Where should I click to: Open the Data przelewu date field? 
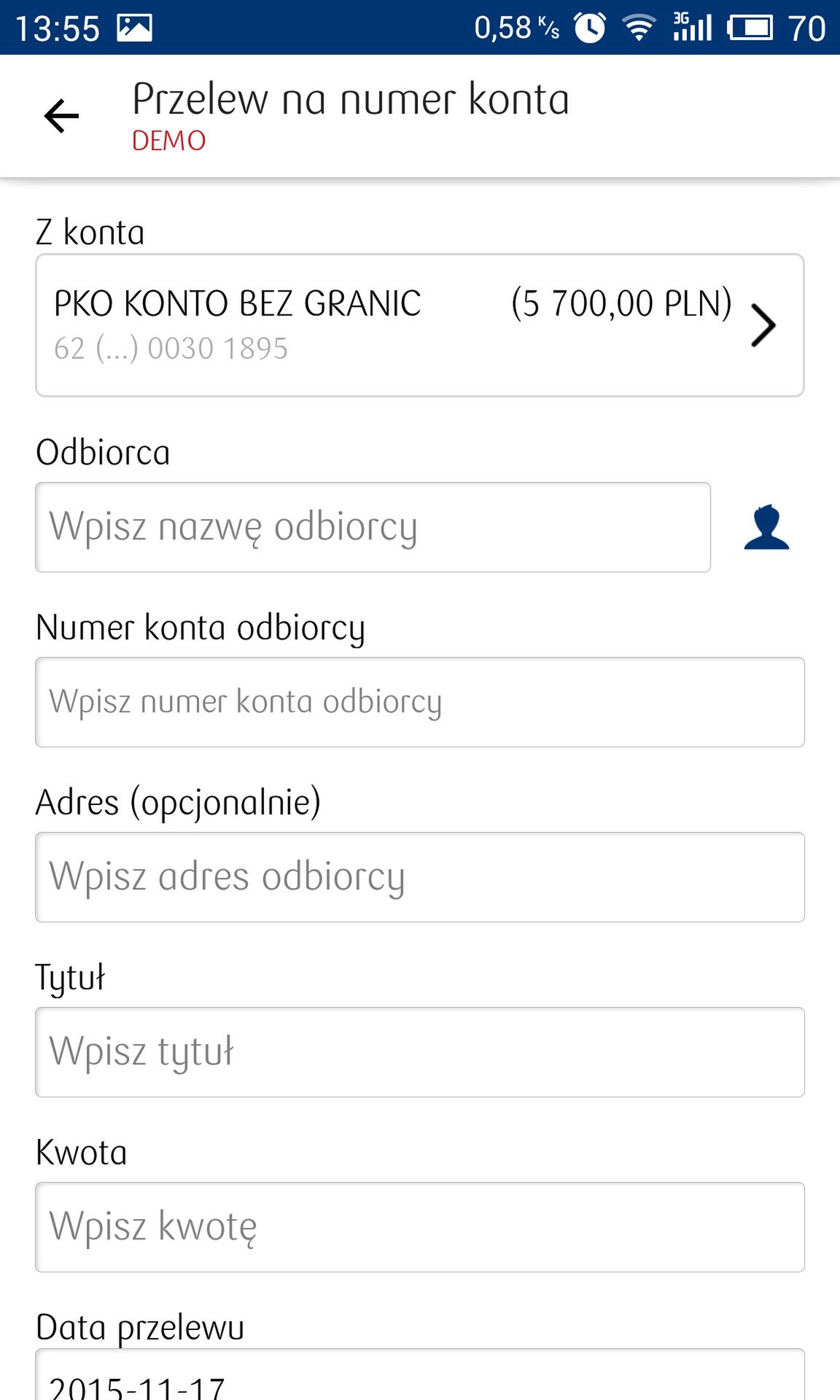coord(420,1375)
